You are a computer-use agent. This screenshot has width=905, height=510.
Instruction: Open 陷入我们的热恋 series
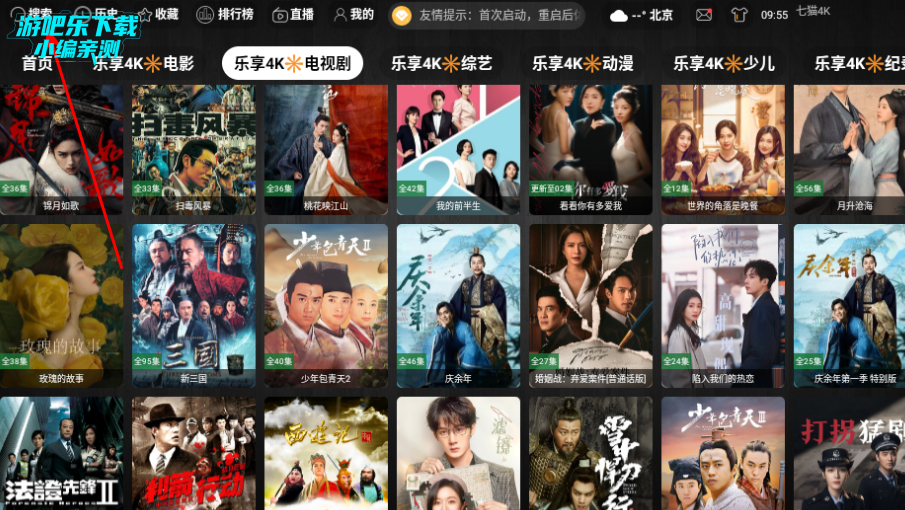(x=723, y=304)
